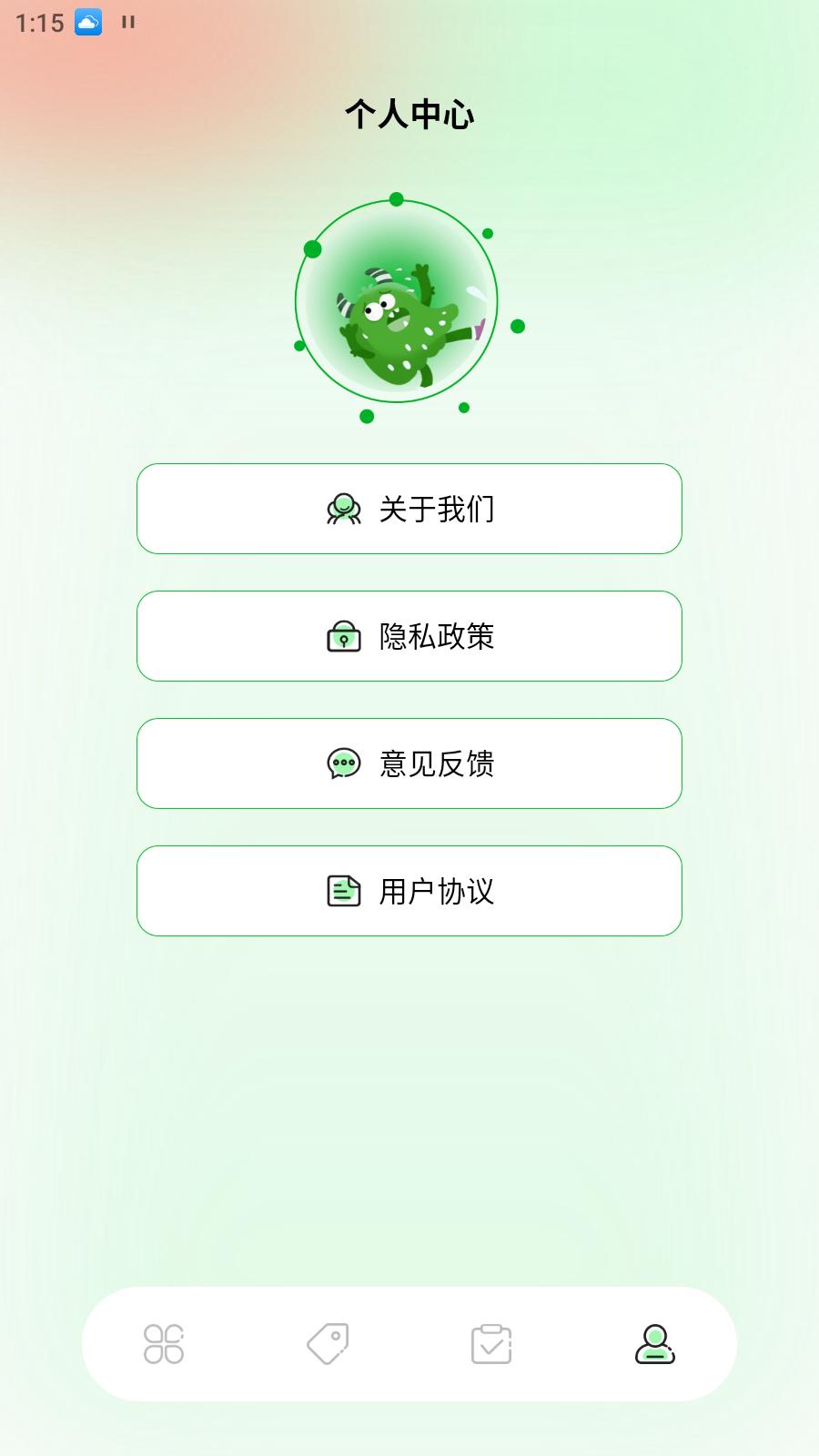This screenshot has width=819, height=1456.
Task: Tap the 个人中心 page title
Action: [409, 115]
